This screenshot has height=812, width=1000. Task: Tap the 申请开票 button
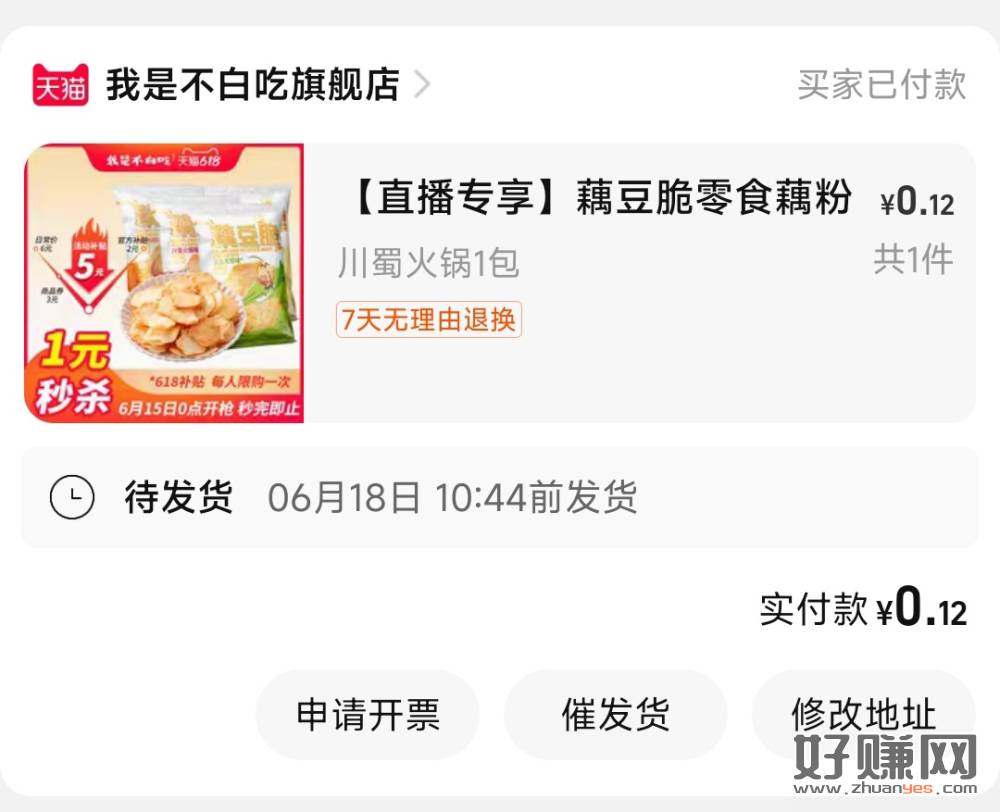(368, 715)
